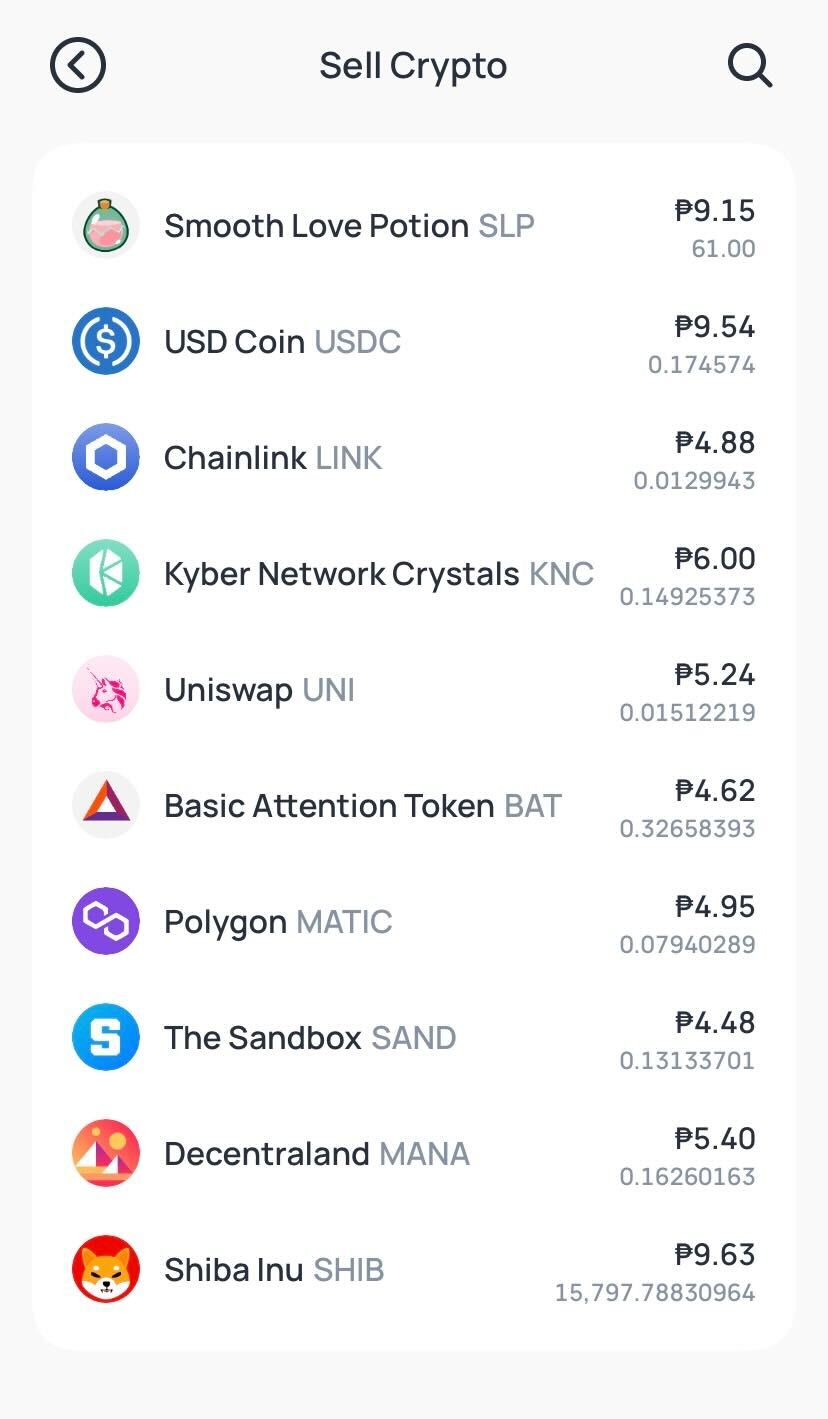The width and height of the screenshot is (828, 1419).
Task: Select Decentraland MANA
Action: pos(316,1154)
